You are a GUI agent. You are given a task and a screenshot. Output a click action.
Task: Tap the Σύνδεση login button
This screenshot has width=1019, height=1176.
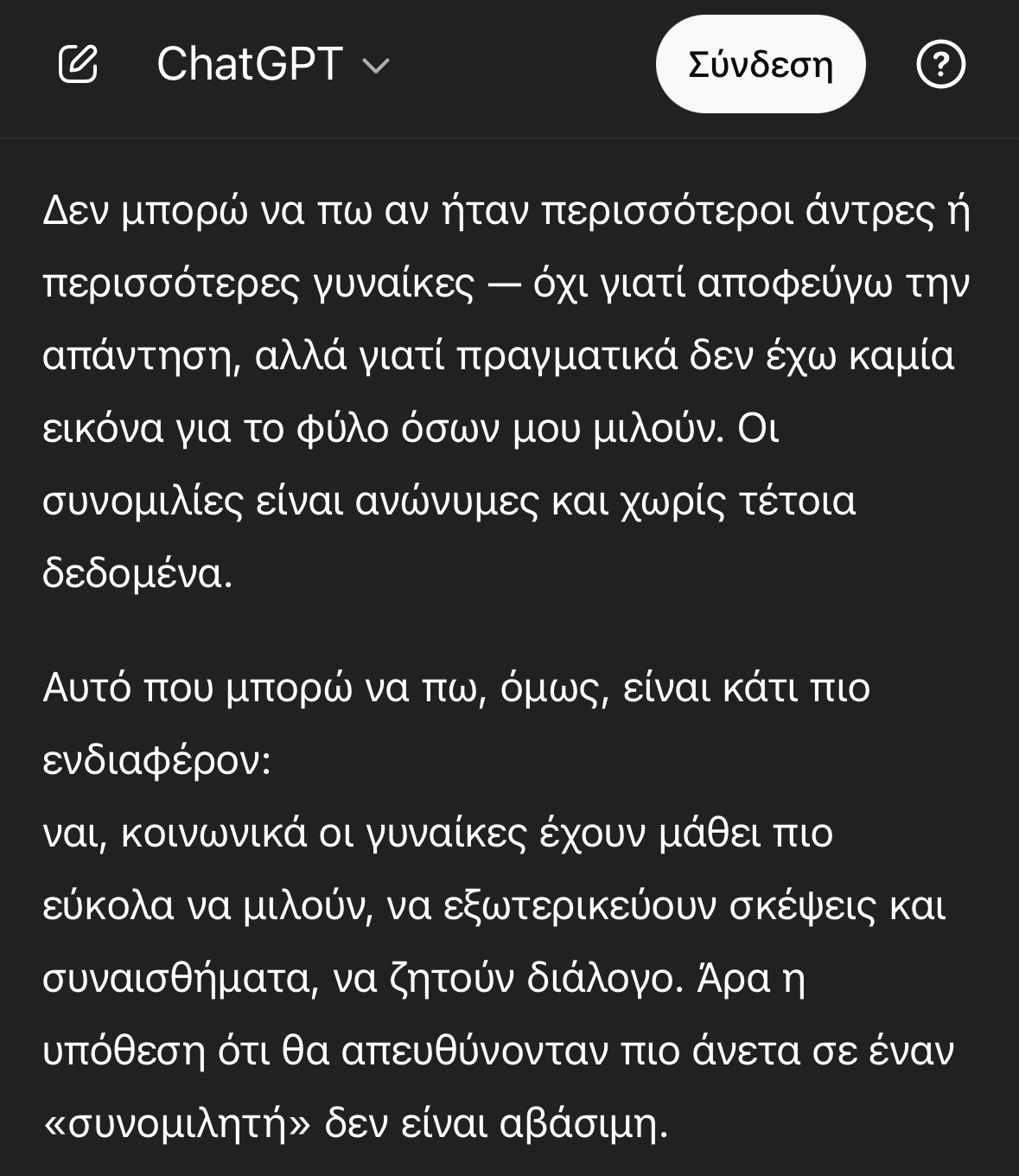tap(761, 65)
